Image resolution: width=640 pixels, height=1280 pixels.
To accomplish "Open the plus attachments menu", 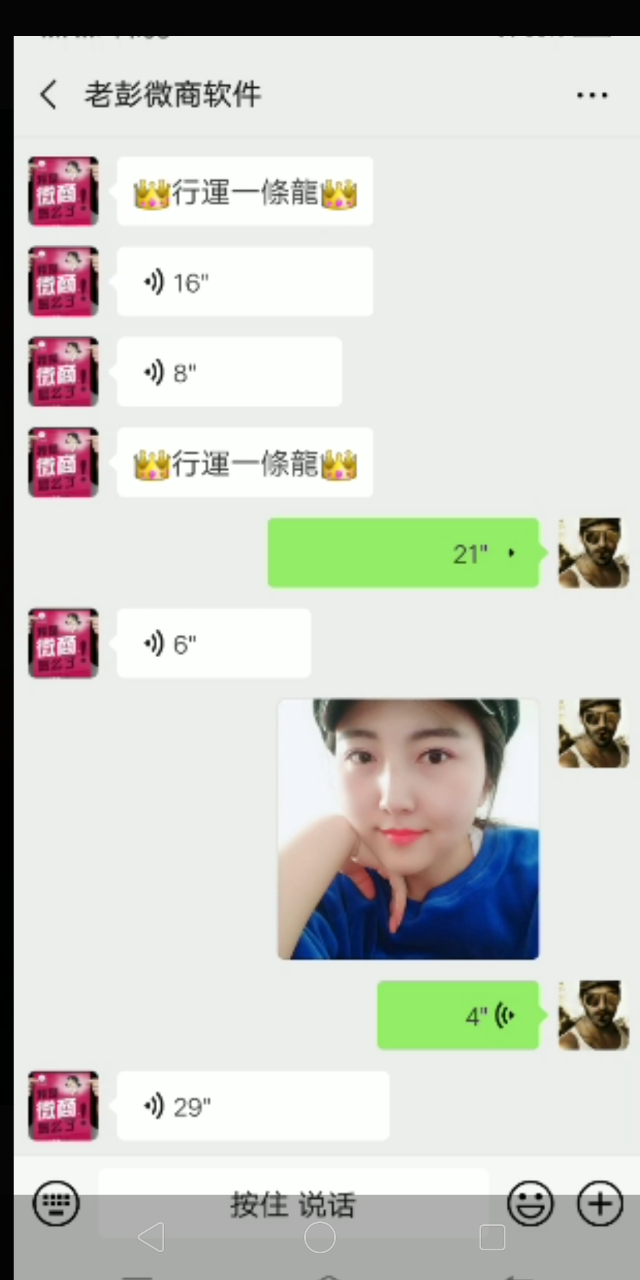I will click(600, 1204).
